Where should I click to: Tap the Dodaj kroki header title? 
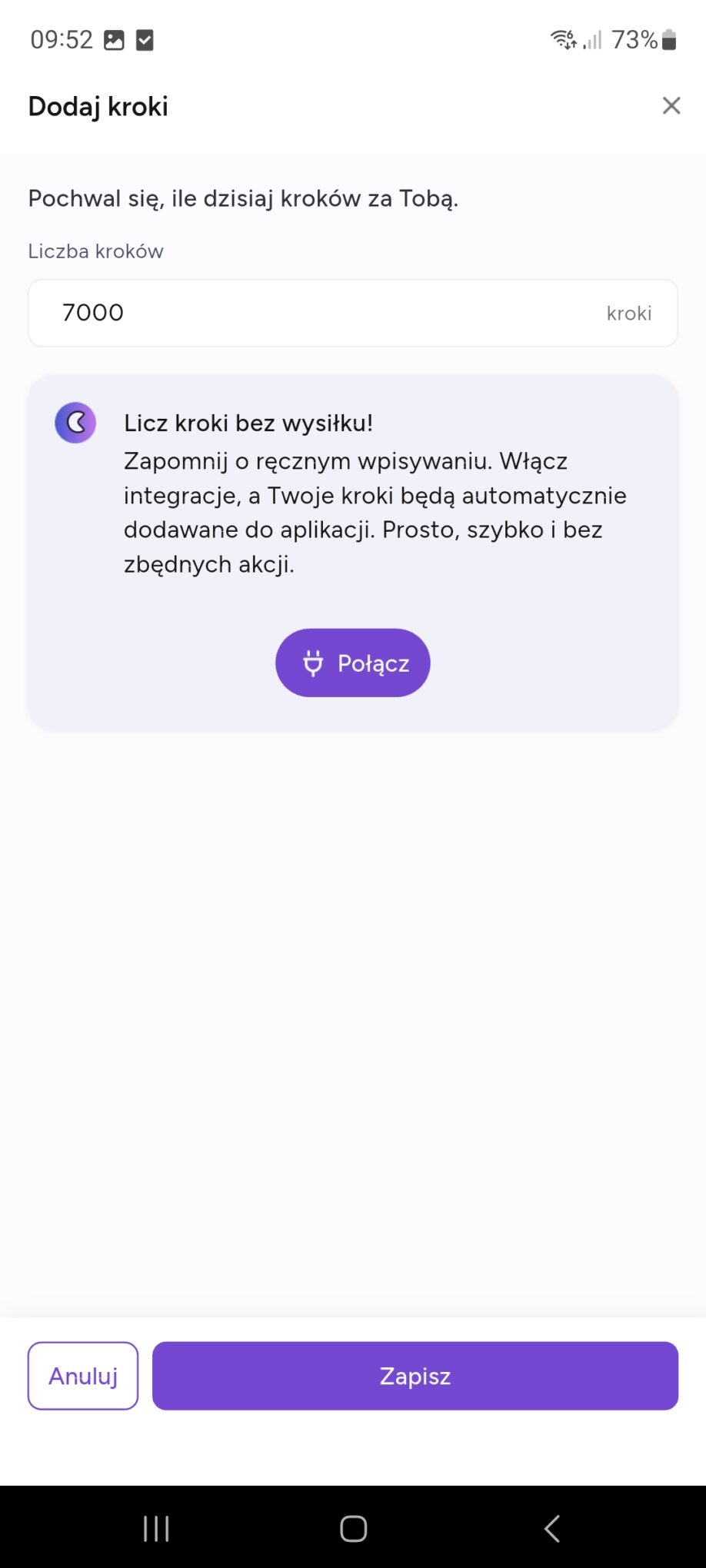(98, 106)
